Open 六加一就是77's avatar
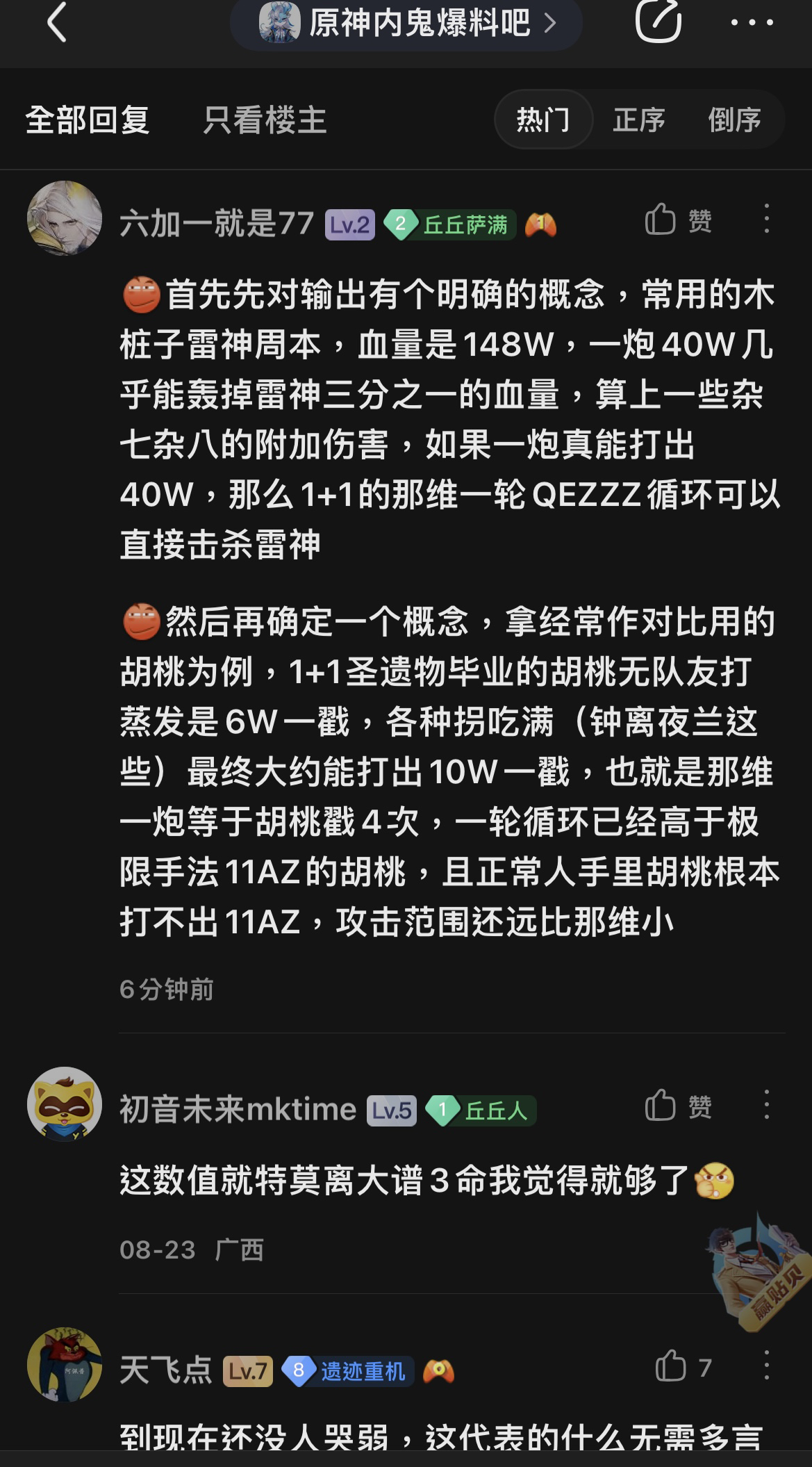 tap(65, 218)
